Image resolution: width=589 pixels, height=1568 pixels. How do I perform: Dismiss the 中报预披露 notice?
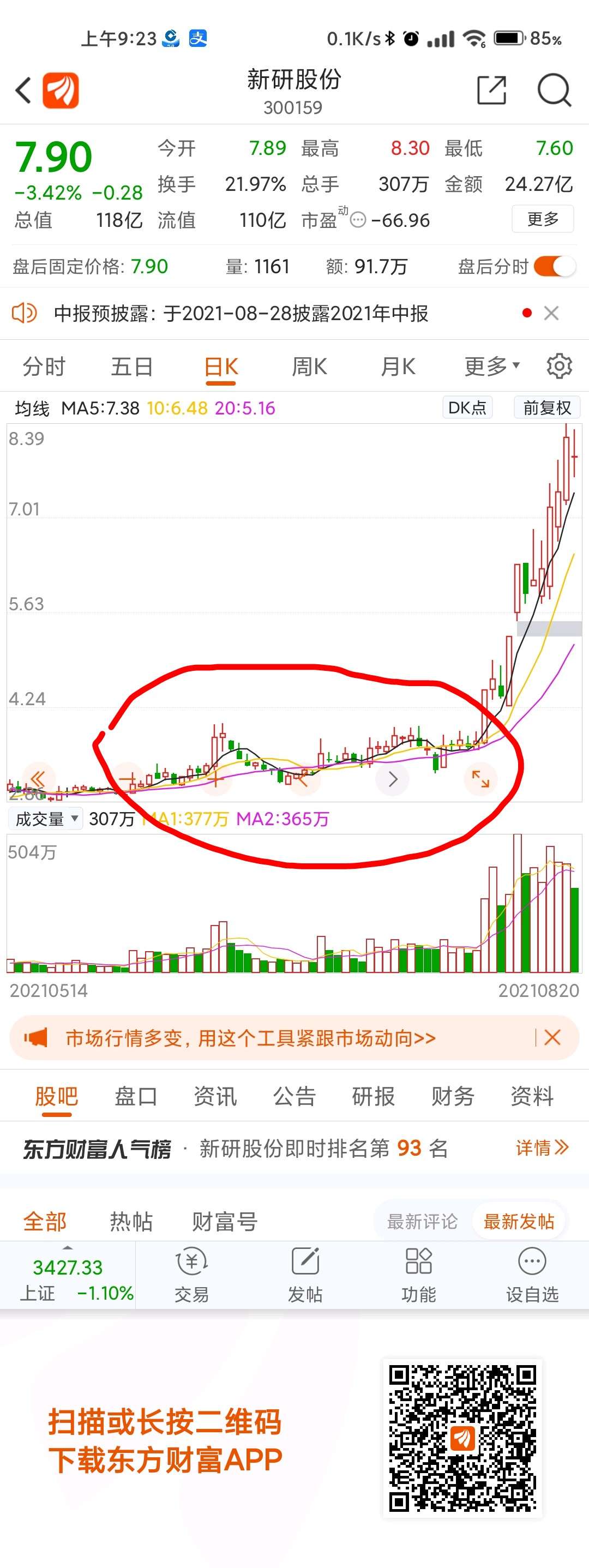(x=551, y=314)
